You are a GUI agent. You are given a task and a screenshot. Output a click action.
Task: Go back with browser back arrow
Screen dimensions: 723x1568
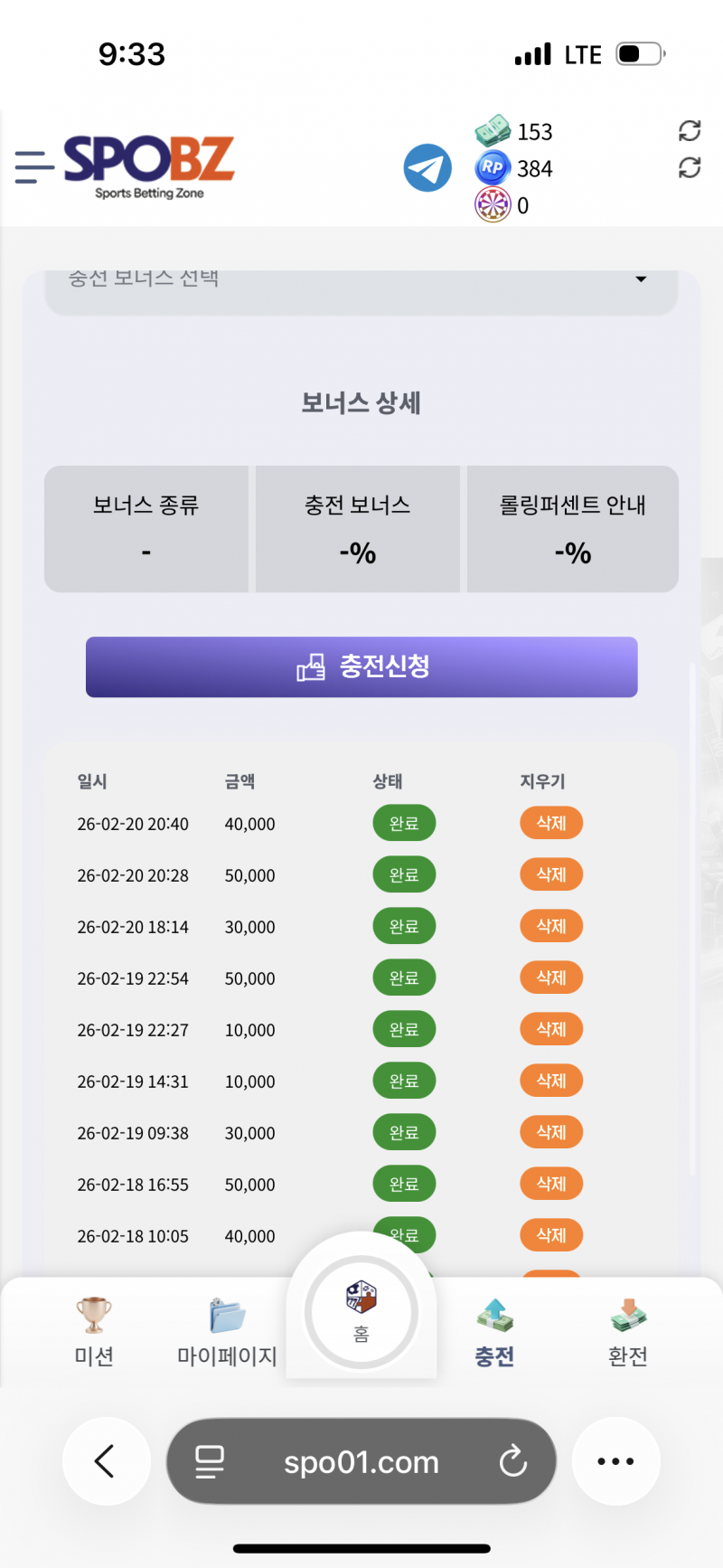106,1461
